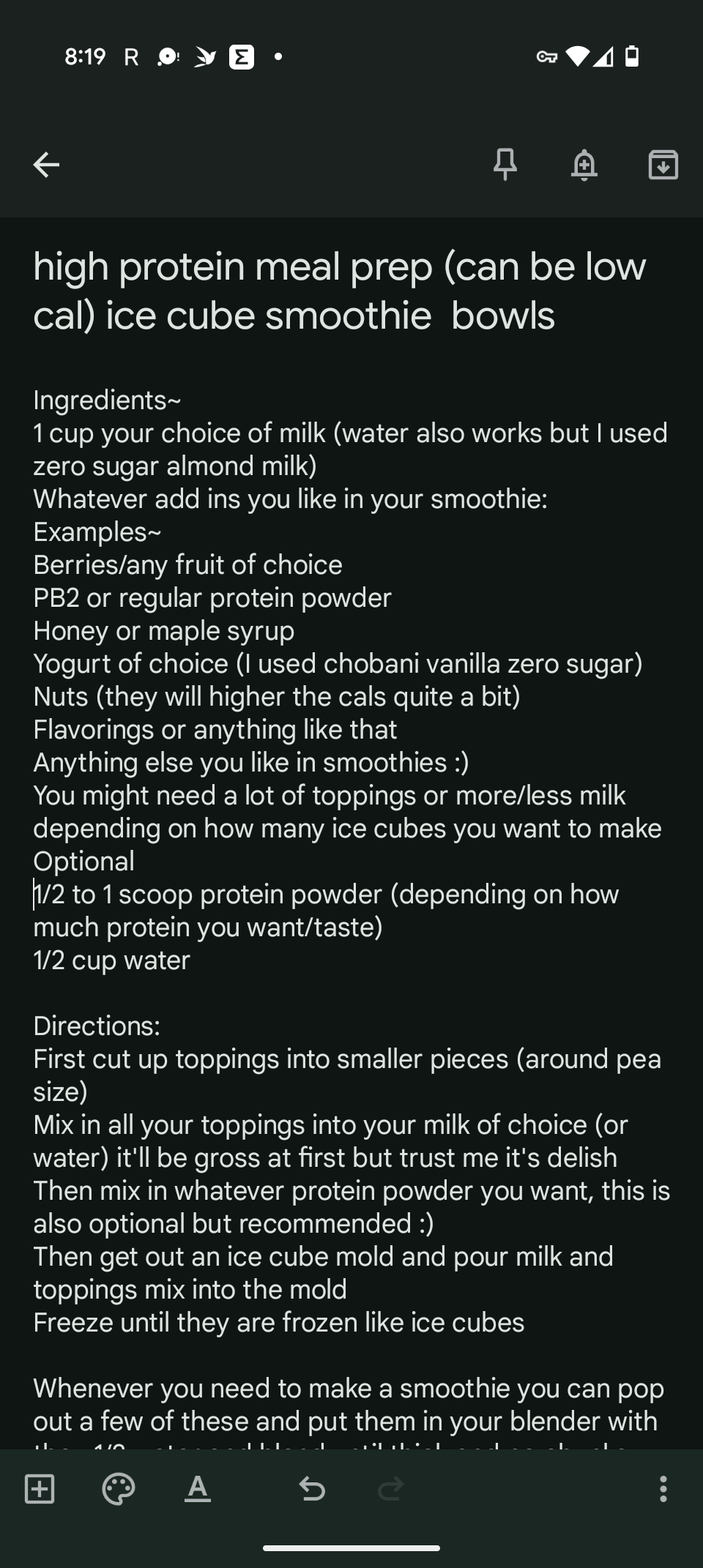Undo the last edit
The height and width of the screenshot is (1568, 703).
tap(312, 1489)
